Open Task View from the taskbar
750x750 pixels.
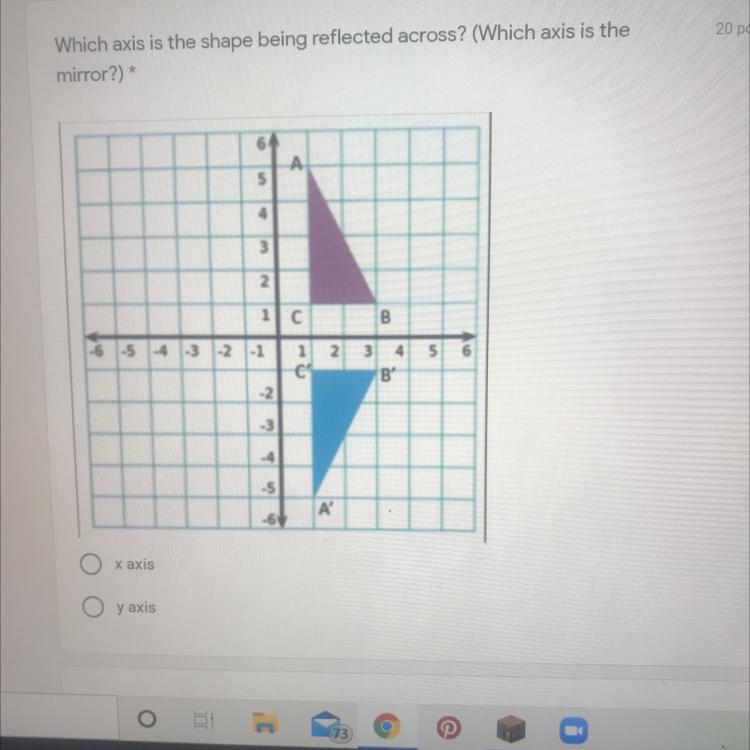(x=204, y=720)
